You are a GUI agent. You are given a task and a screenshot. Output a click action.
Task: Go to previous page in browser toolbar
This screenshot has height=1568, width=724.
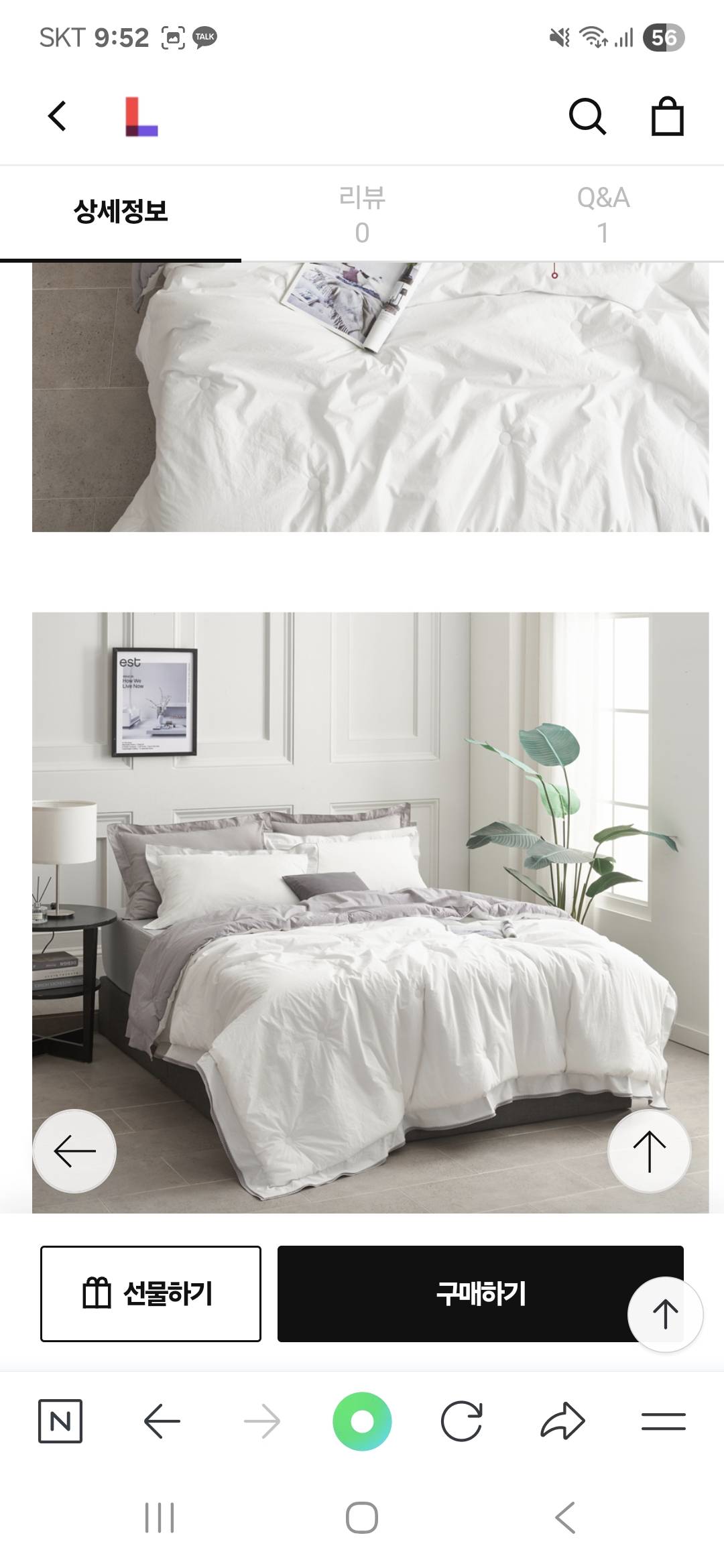coord(162,1421)
